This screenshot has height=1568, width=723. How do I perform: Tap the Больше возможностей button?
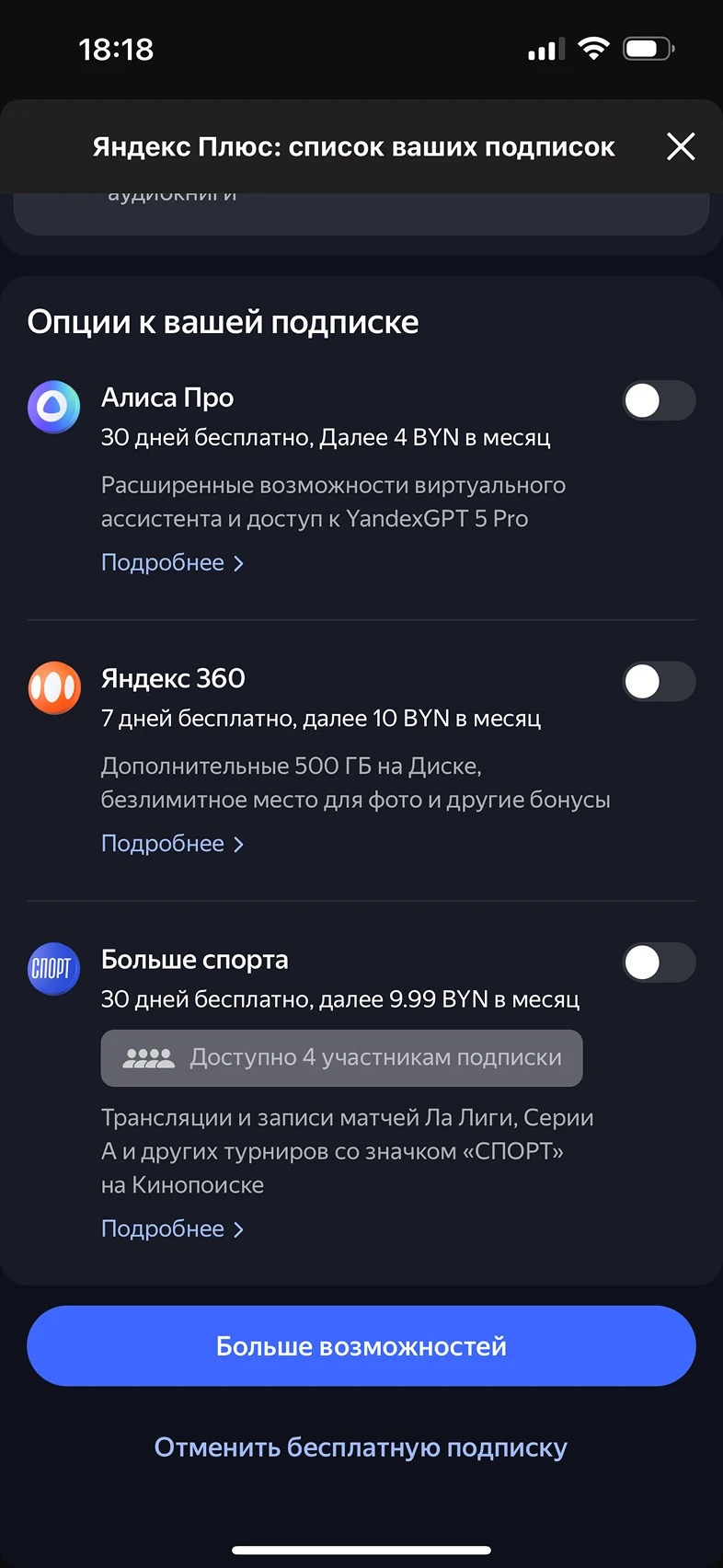click(x=361, y=1345)
